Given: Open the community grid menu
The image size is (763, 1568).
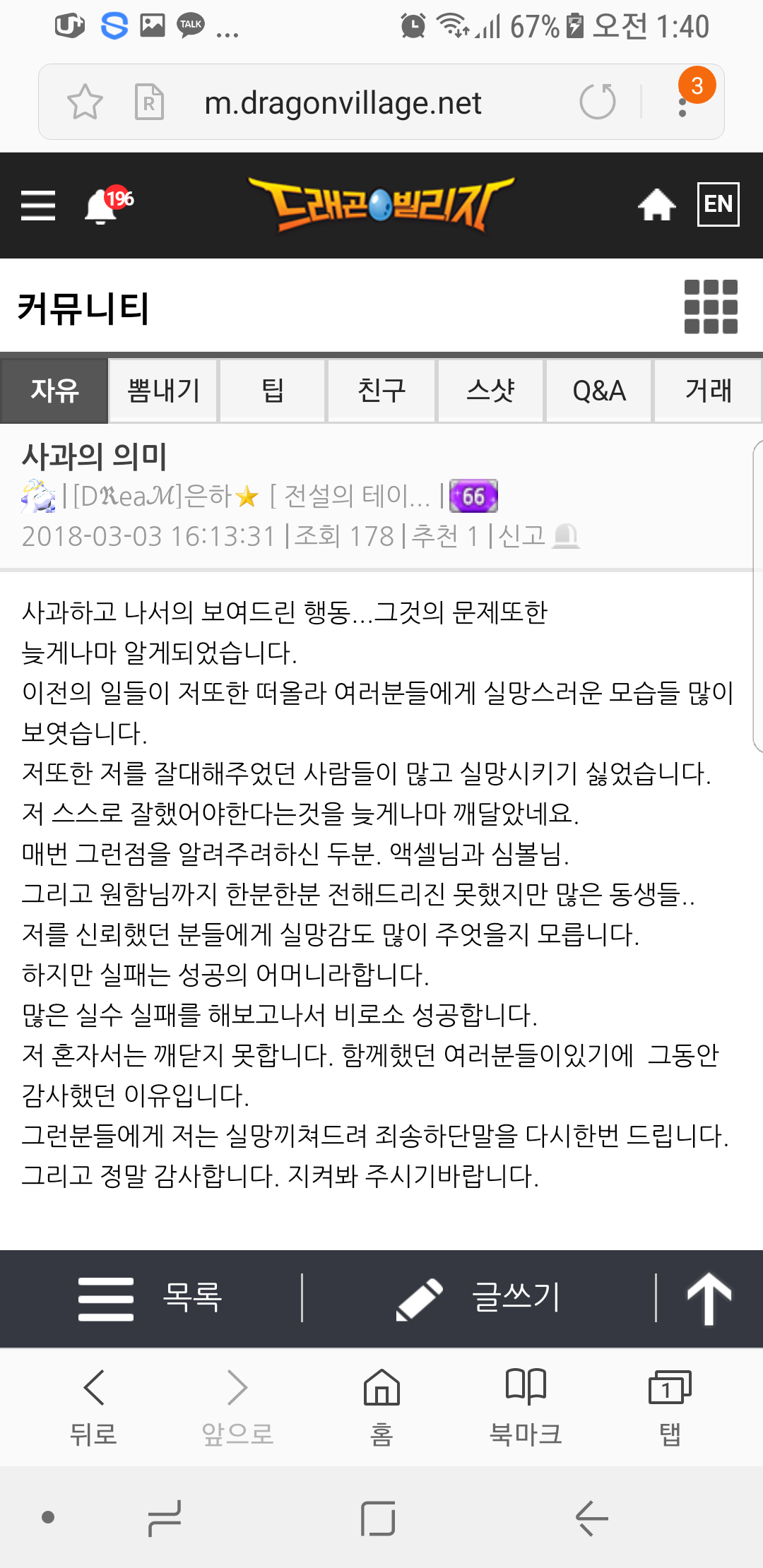Looking at the screenshot, I should [x=711, y=307].
